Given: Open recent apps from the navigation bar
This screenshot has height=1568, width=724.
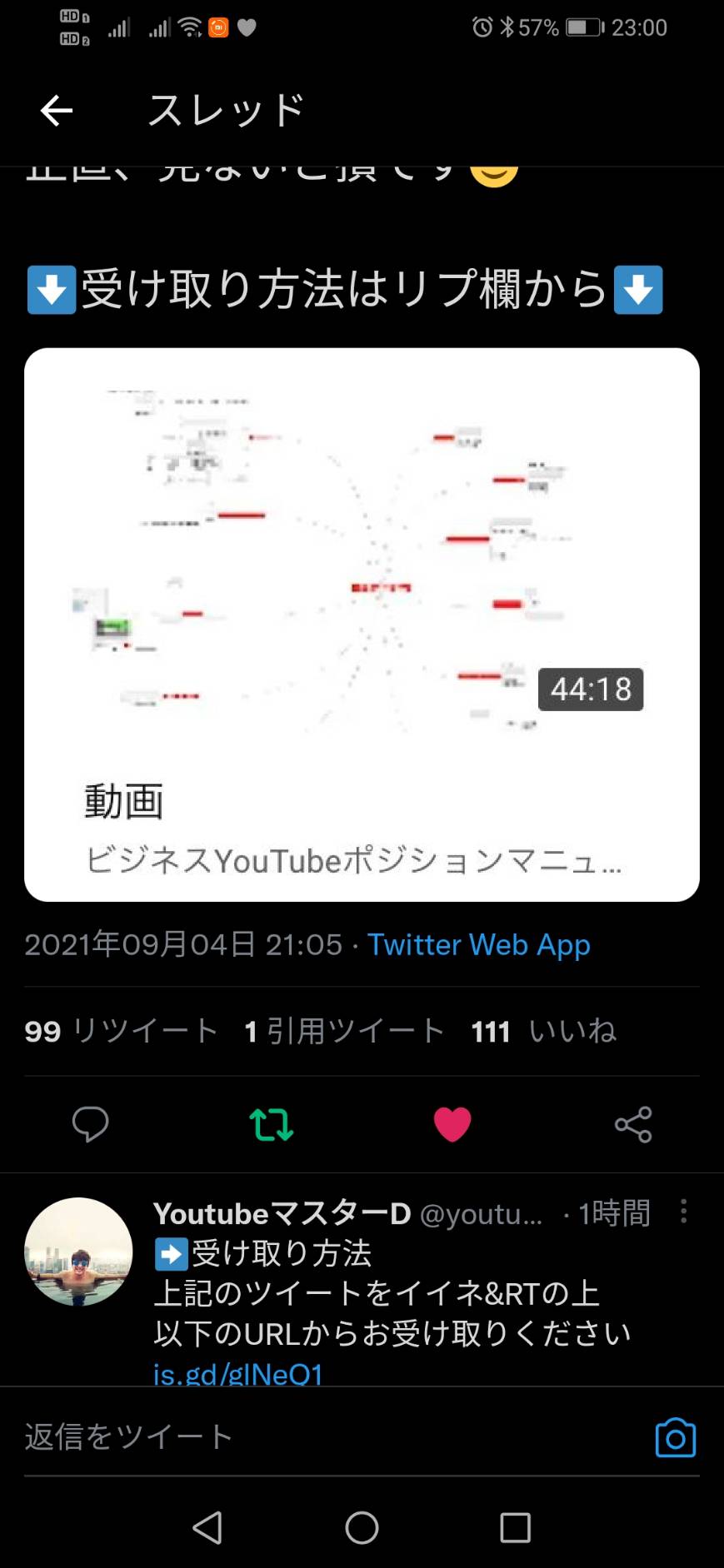Looking at the screenshot, I should click(x=515, y=1527).
